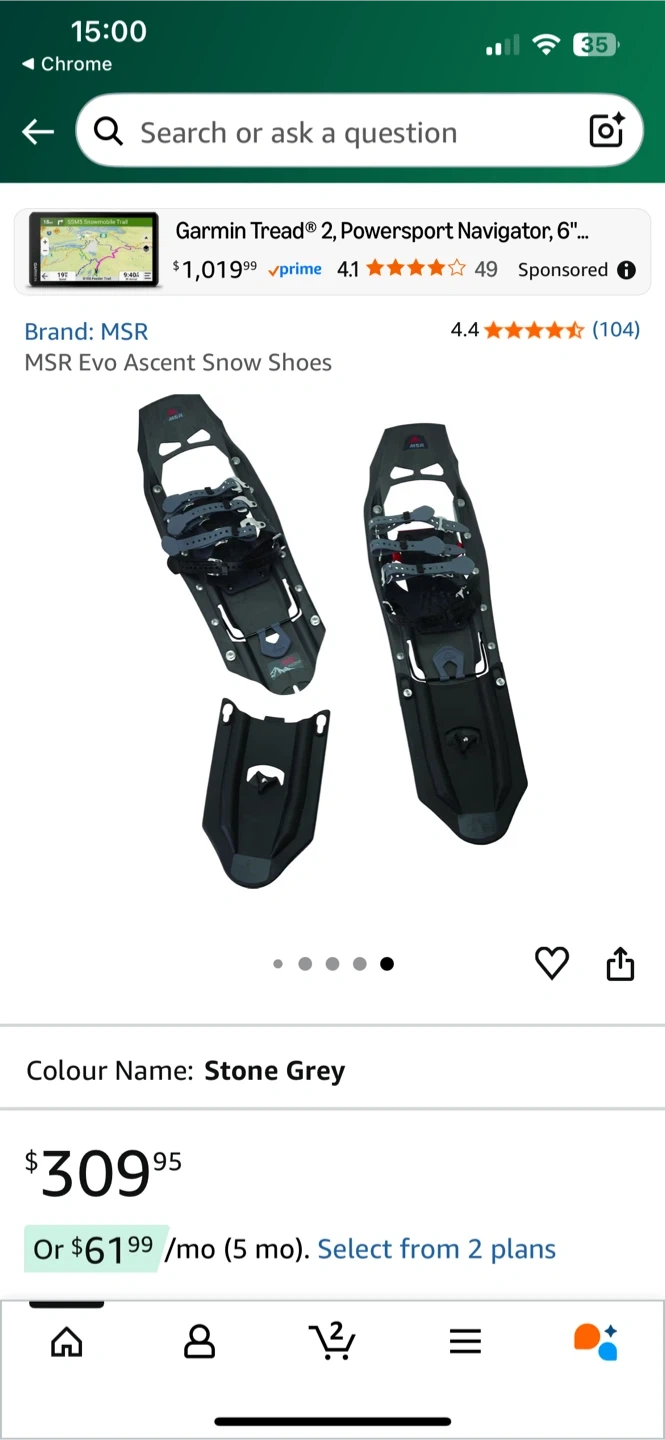The height and width of the screenshot is (1440, 665).
Task: Open the hamburger menu tab
Action: tap(465, 1341)
